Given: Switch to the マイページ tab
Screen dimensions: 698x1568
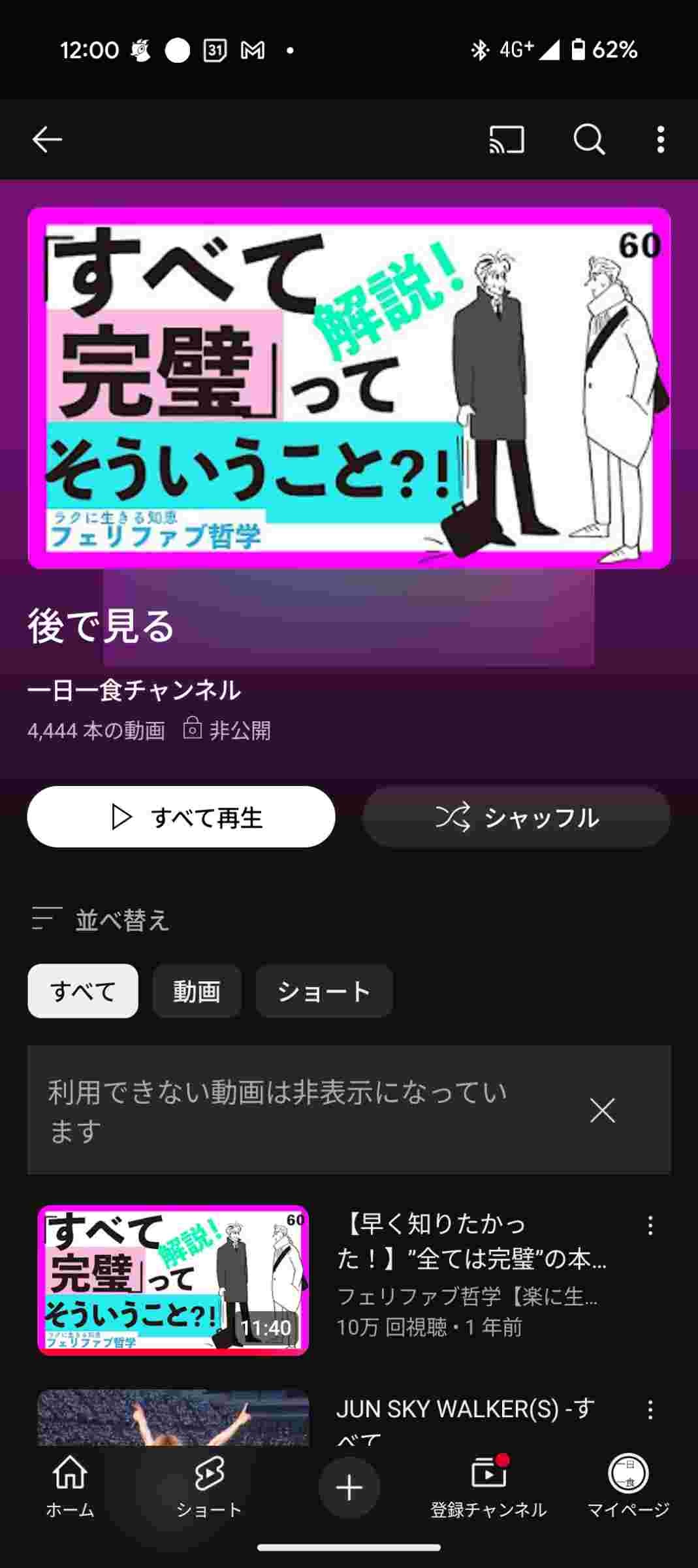Looking at the screenshot, I should (x=627, y=1486).
